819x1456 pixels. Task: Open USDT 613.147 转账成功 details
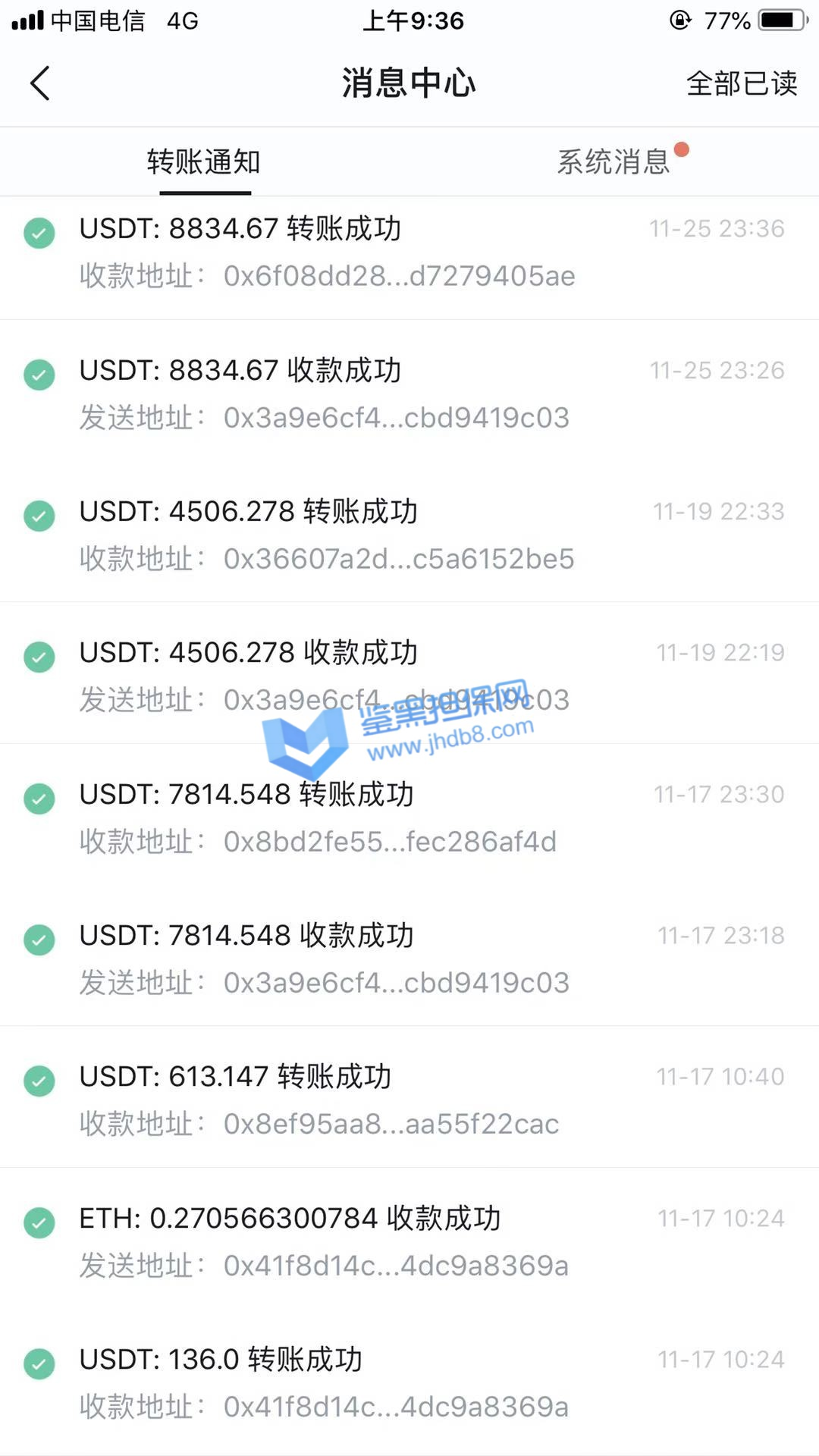pos(409,1100)
